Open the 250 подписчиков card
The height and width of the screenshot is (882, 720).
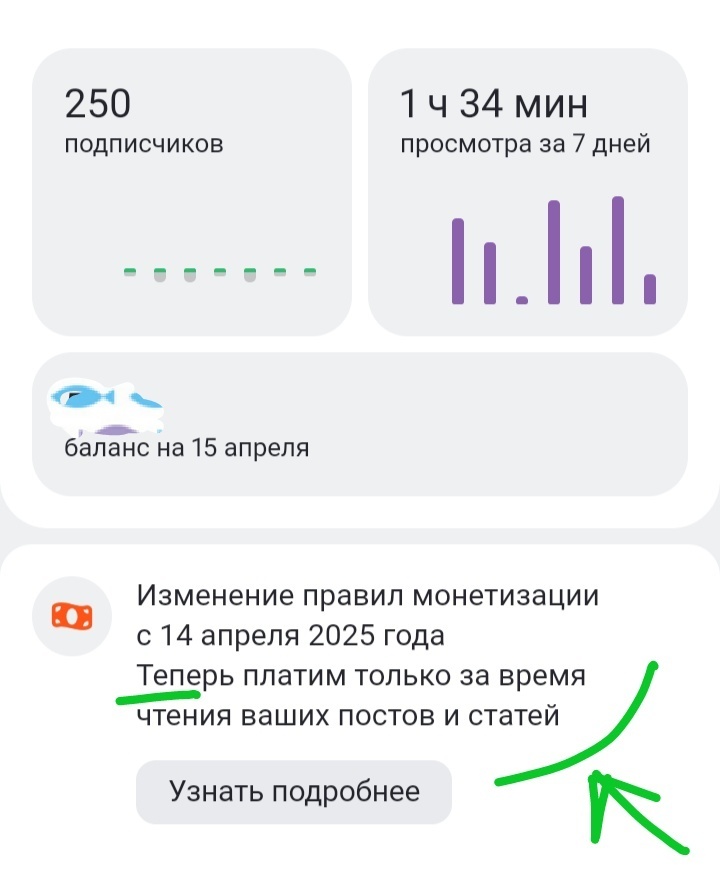point(192,192)
